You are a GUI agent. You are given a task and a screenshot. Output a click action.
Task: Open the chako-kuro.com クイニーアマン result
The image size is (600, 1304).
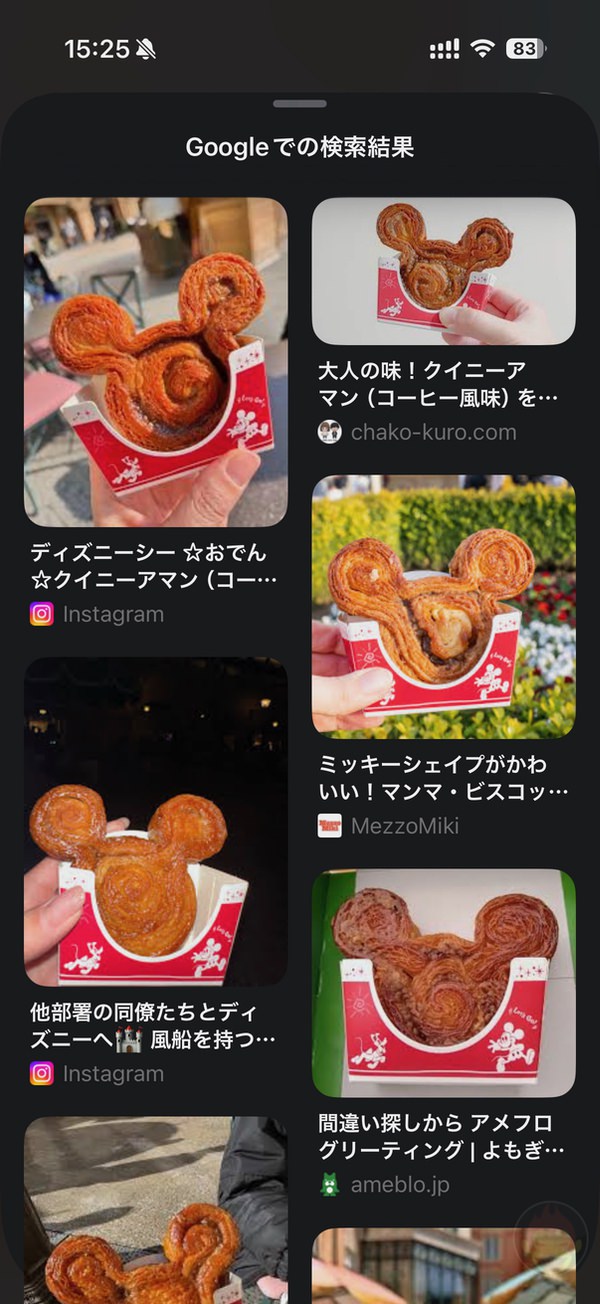pos(443,271)
